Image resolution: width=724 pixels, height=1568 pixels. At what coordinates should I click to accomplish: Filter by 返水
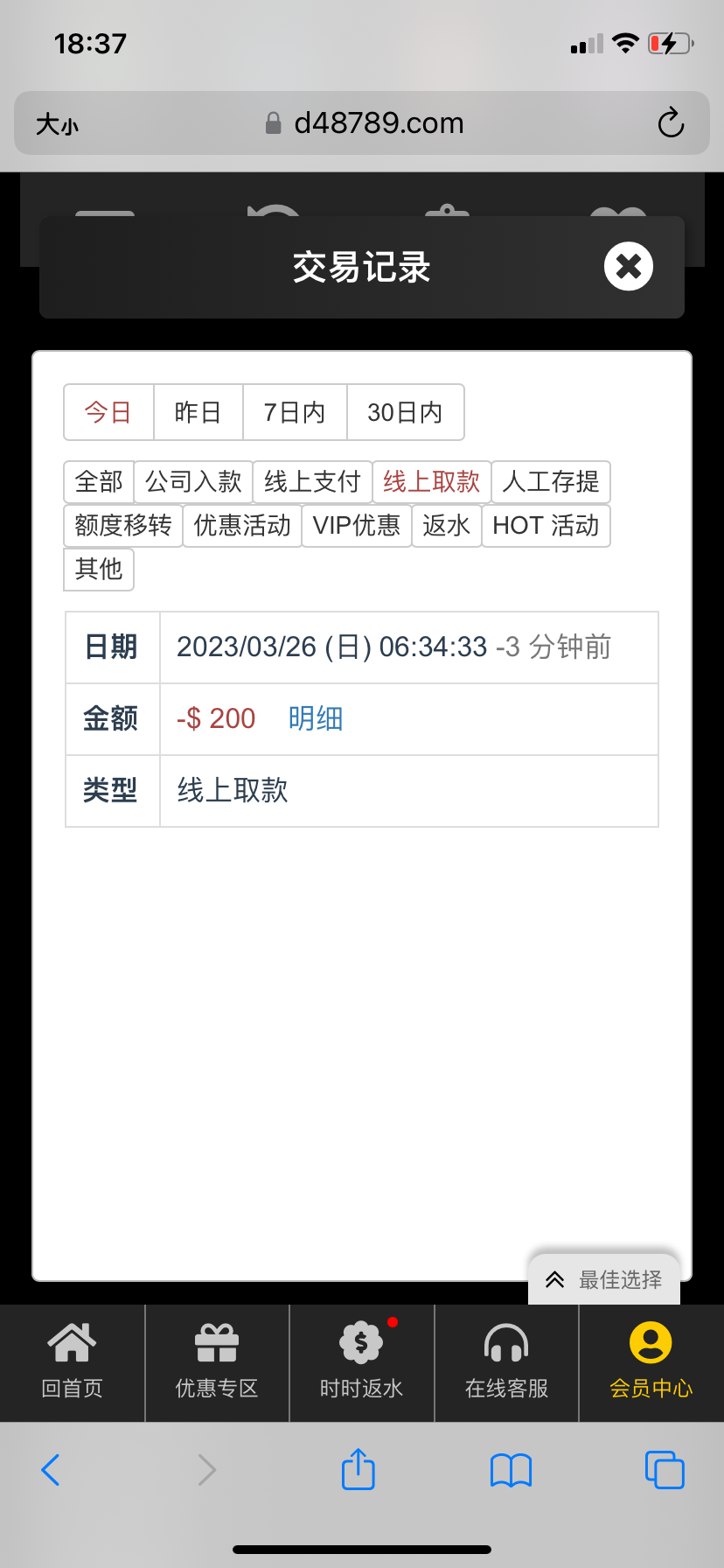[446, 525]
